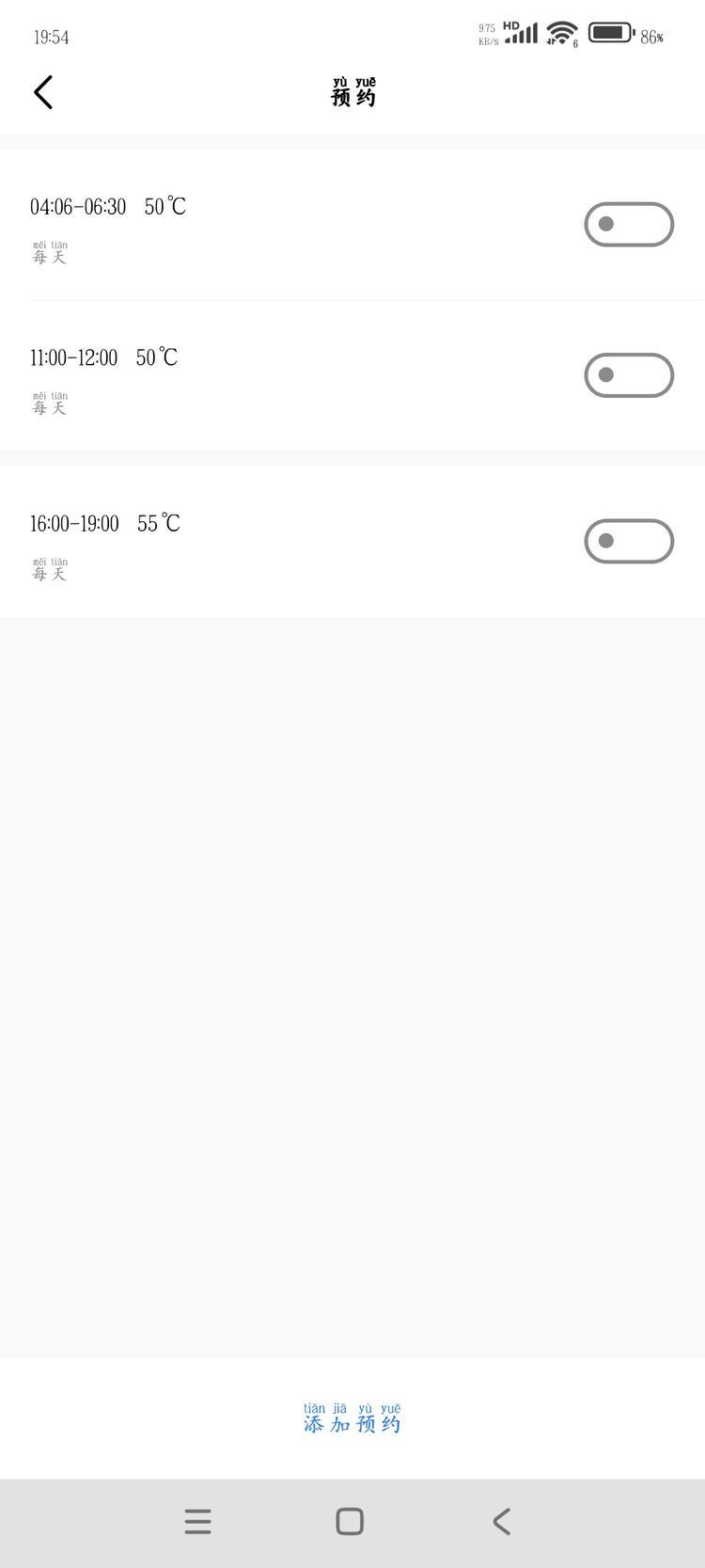Viewport: 705px width, 1568px height.
Task: Go back from the 预约 screen
Action: click(43, 92)
